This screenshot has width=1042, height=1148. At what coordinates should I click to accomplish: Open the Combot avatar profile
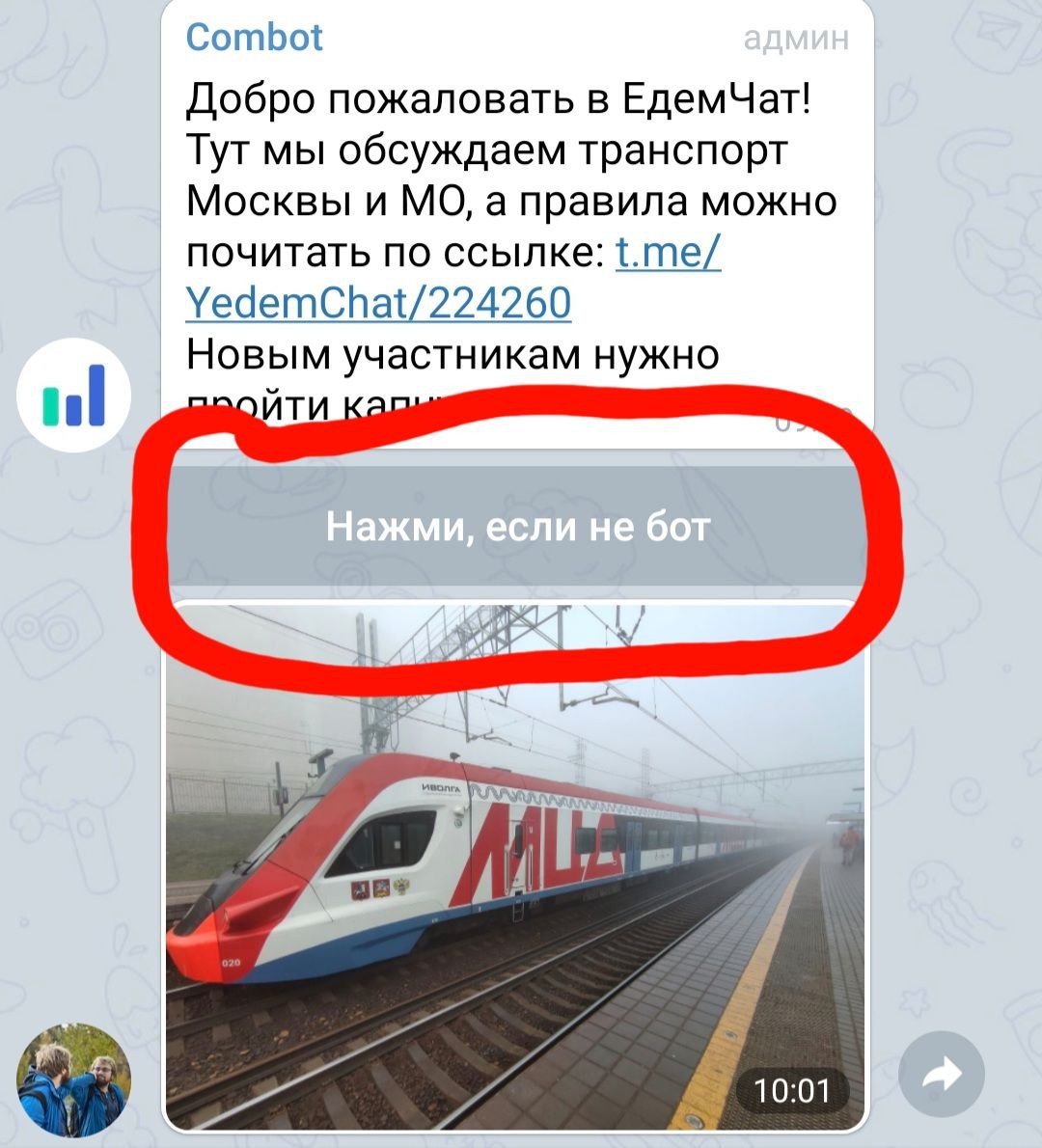(x=73, y=395)
